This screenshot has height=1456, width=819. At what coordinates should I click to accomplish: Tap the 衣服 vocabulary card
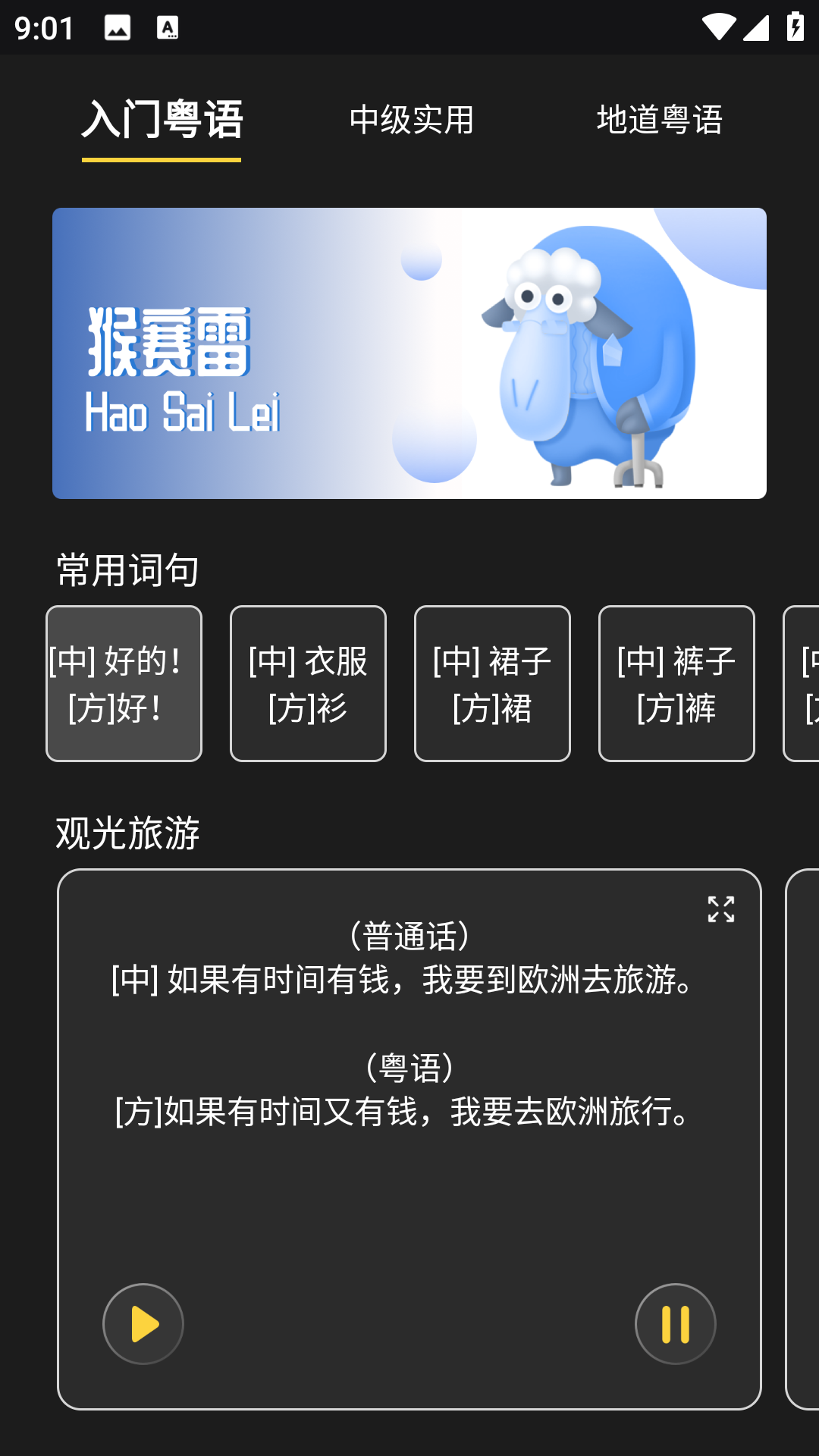tap(307, 682)
